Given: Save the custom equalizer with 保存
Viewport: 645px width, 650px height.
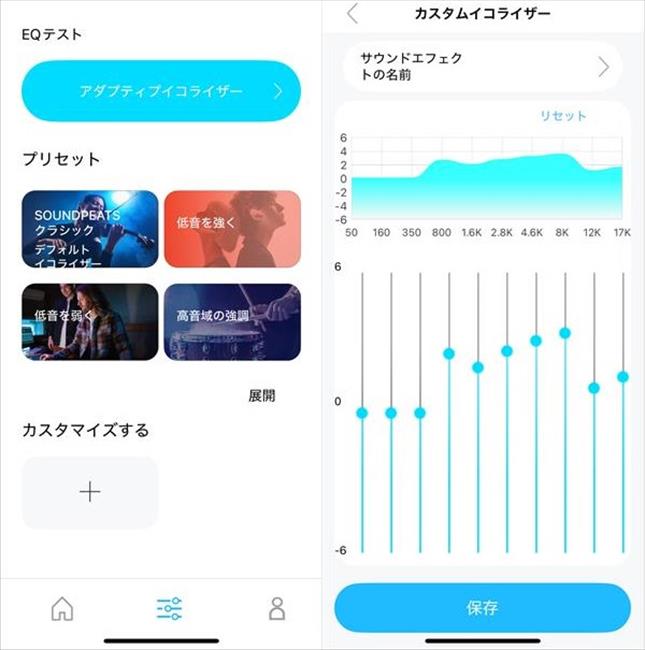Looking at the screenshot, I should 482,608.
